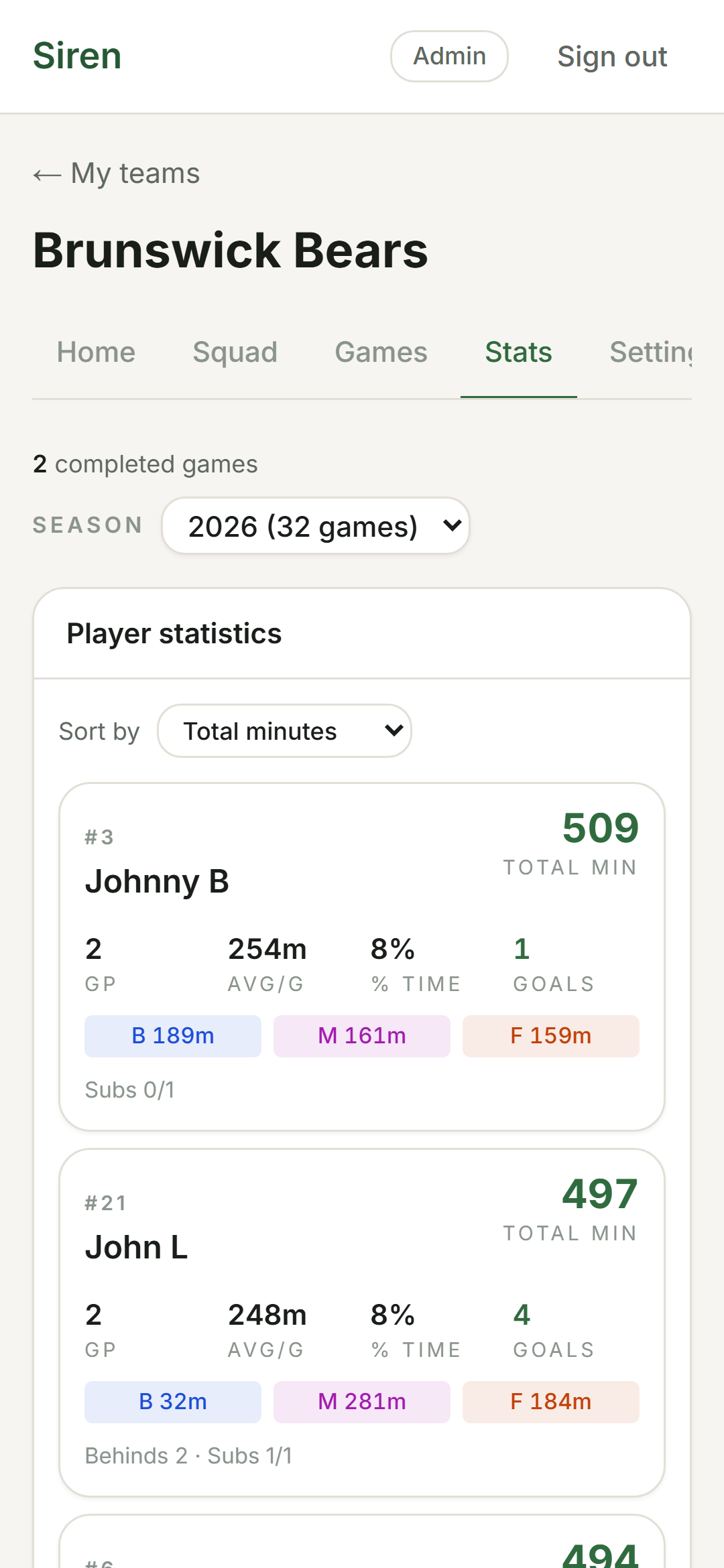
Task: Open the Squad tab
Action: coord(235,352)
